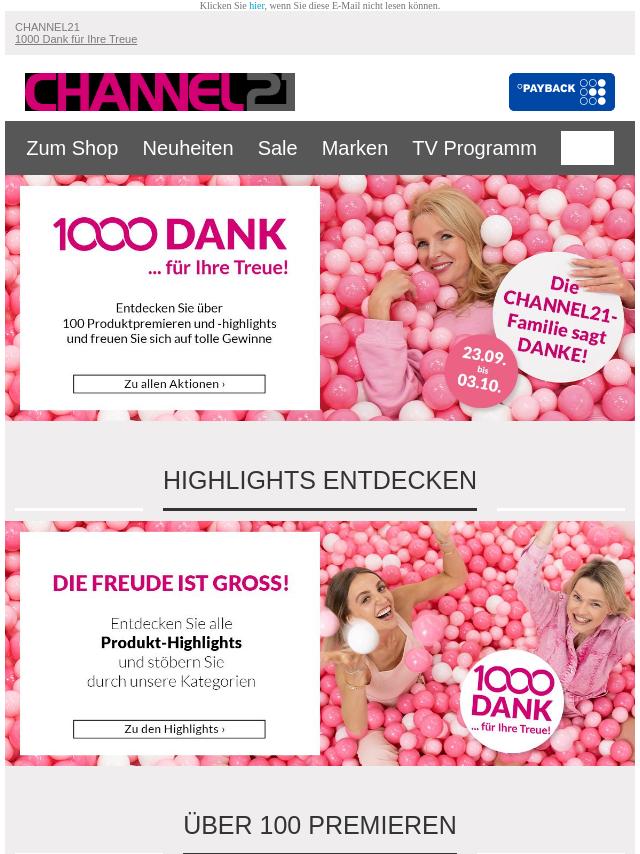
Task: Open the 'hier' web view link
Action: [257, 6]
